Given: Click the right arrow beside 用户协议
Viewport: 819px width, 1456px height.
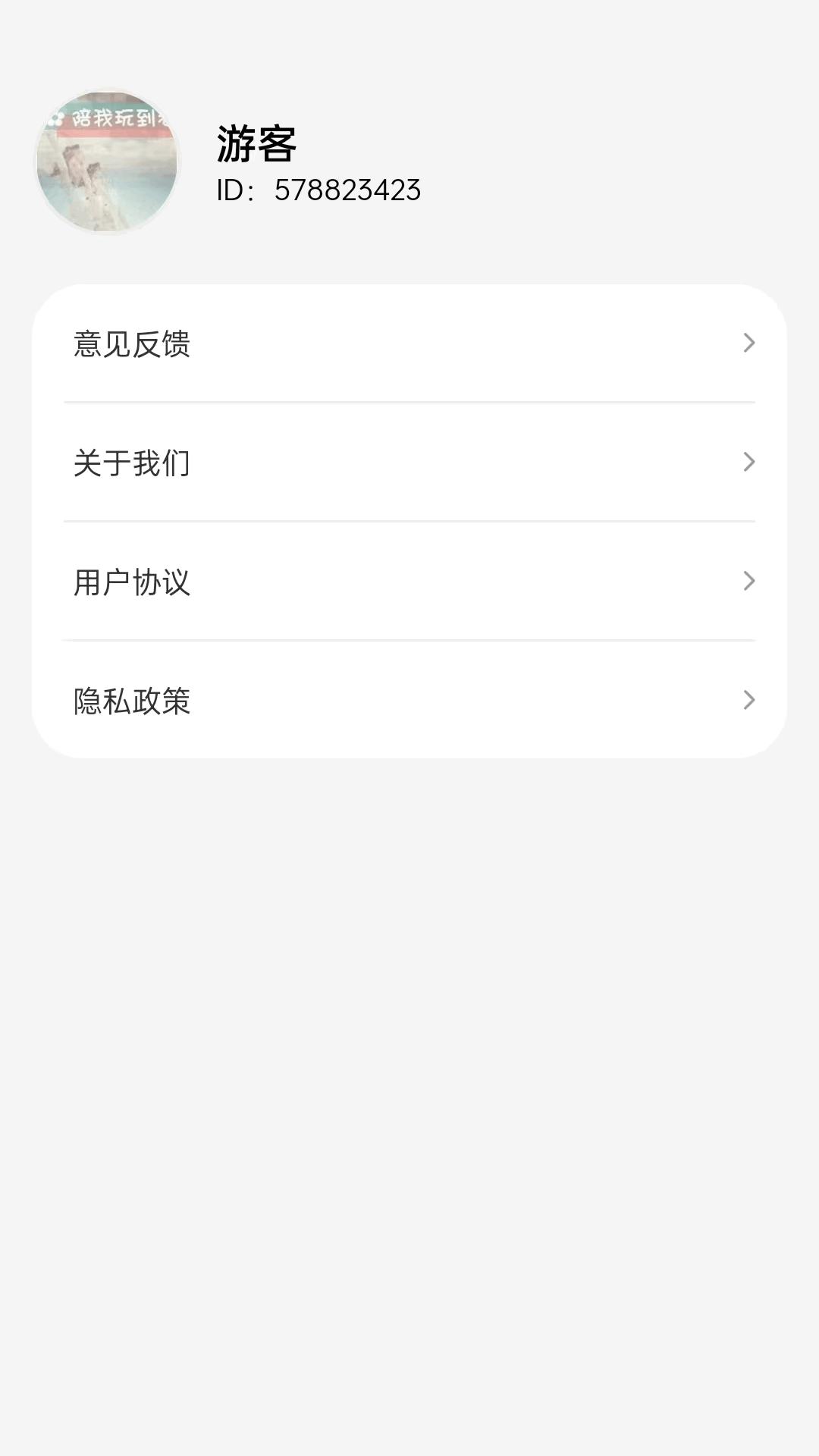Looking at the screenshot, I should point(751,582).
